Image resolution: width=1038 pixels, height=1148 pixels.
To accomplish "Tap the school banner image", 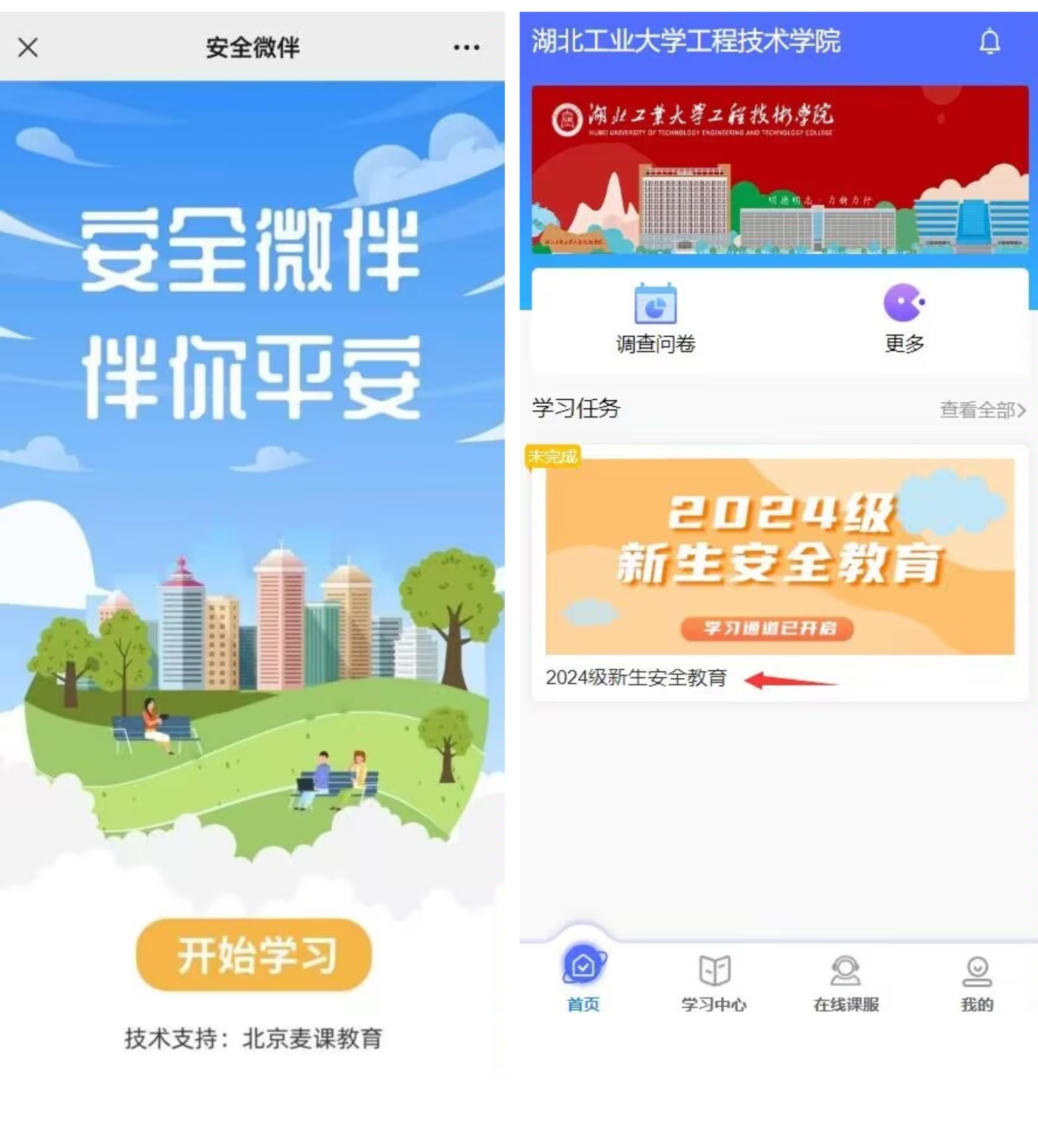I will (780, 170).
